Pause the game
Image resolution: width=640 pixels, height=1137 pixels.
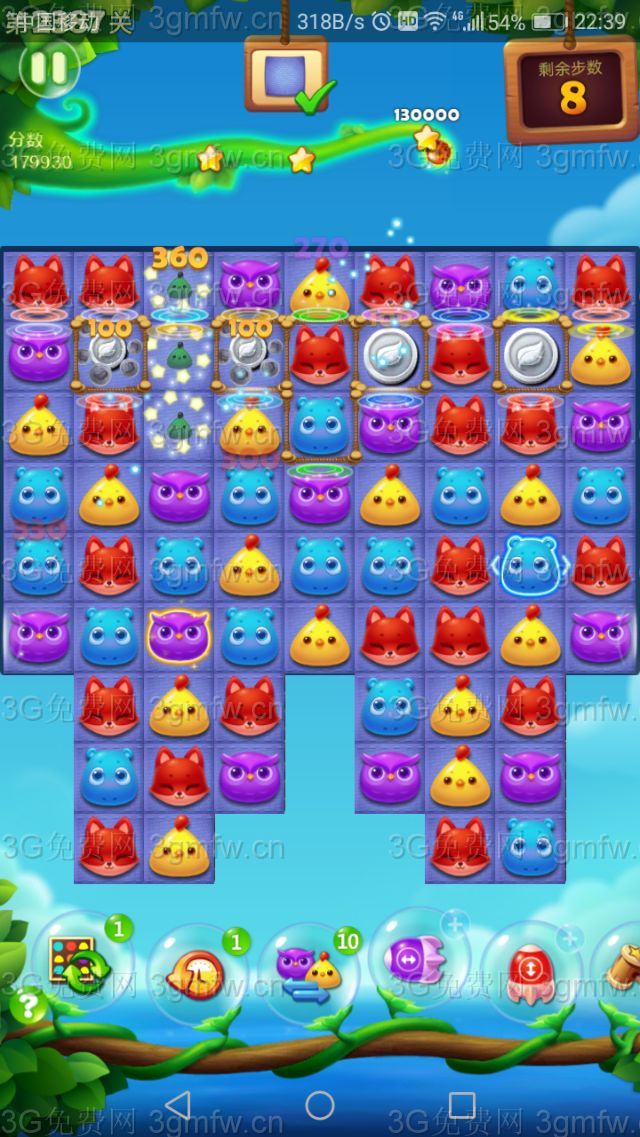pyautogui.click(x=47, y=68)
